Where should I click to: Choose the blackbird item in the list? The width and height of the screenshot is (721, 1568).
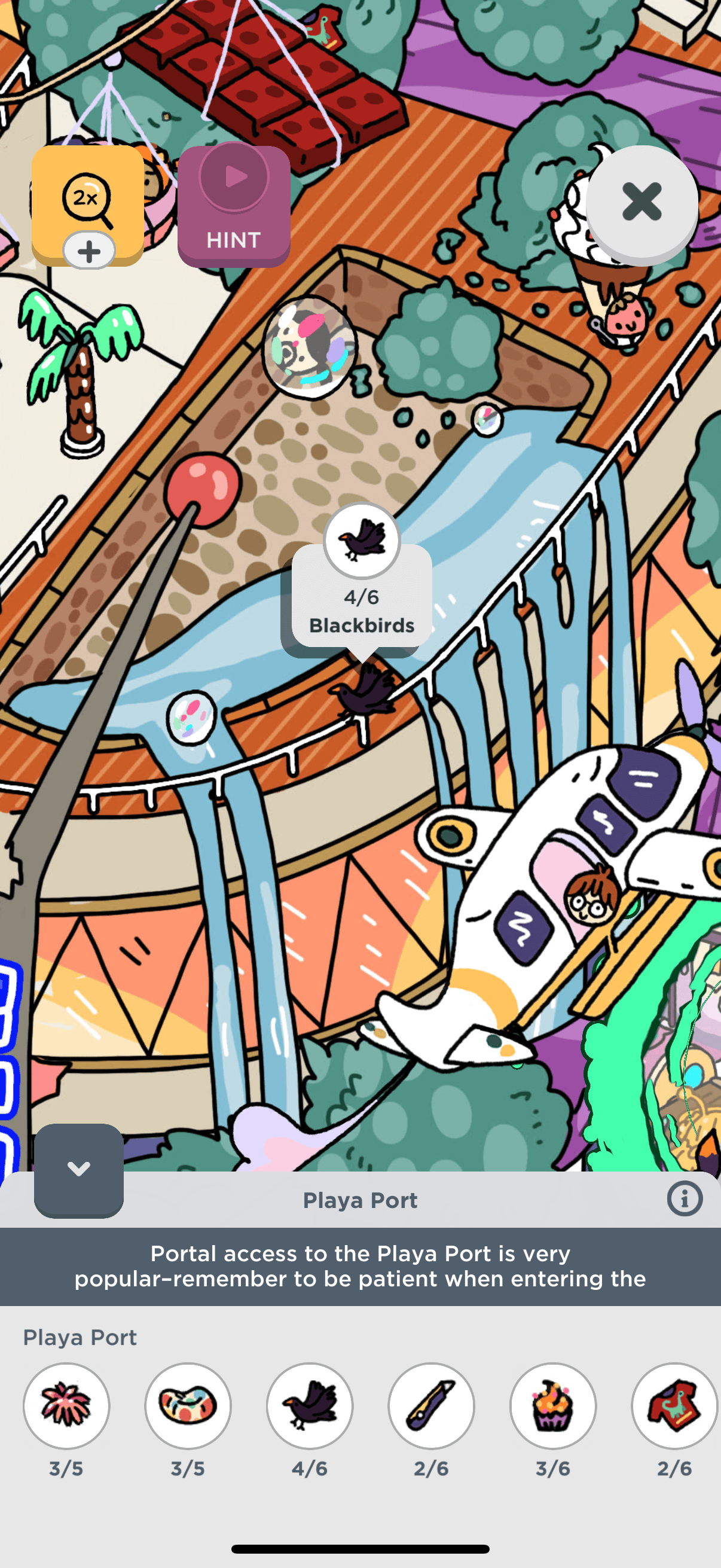310,1405
